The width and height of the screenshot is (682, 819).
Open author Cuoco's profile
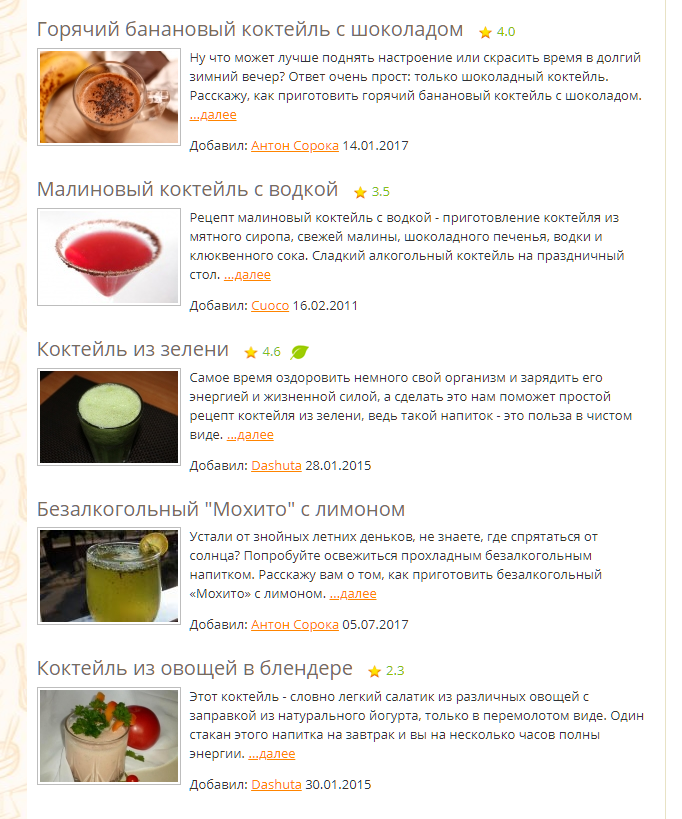point(270,306)
